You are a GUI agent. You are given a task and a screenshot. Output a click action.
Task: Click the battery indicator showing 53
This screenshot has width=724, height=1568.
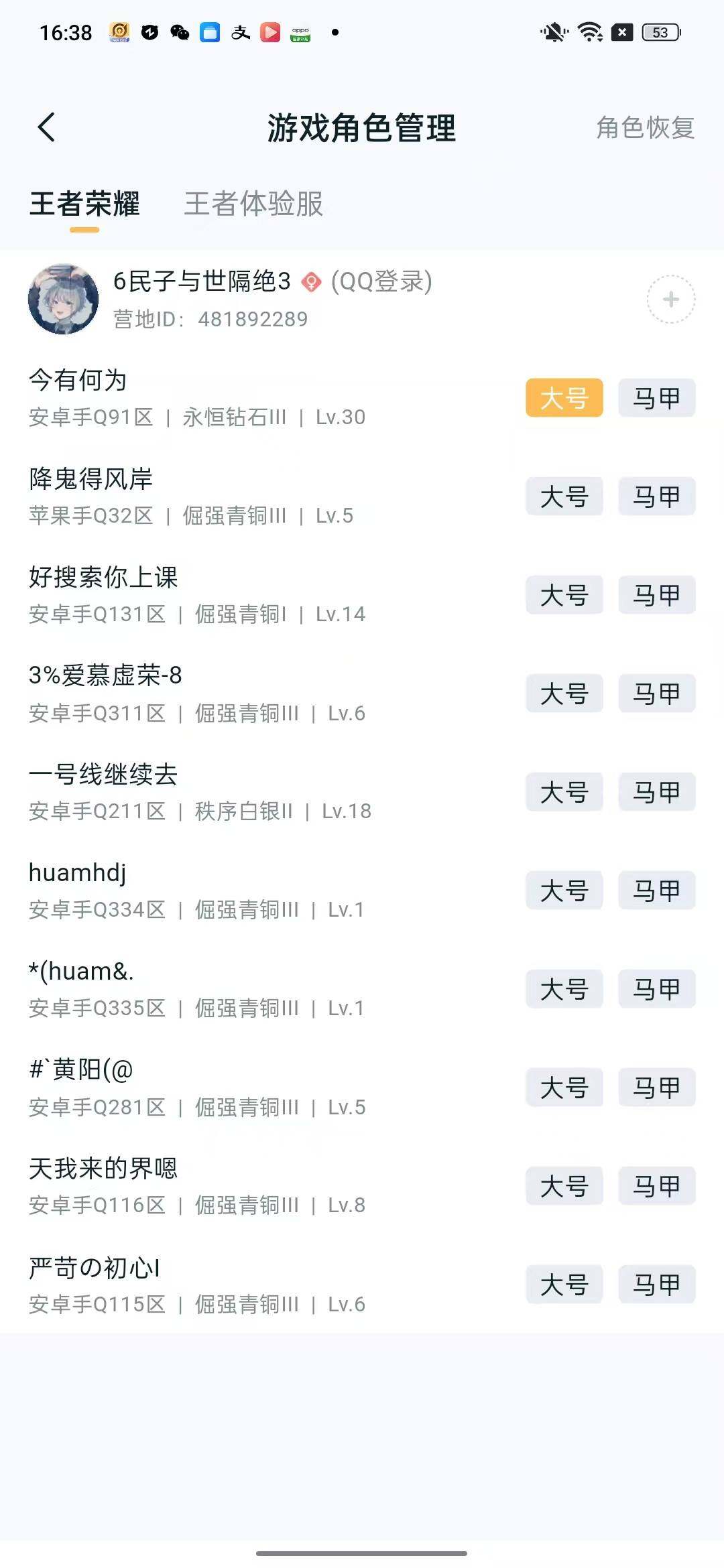pyautogui.click(x=660, y=31)
